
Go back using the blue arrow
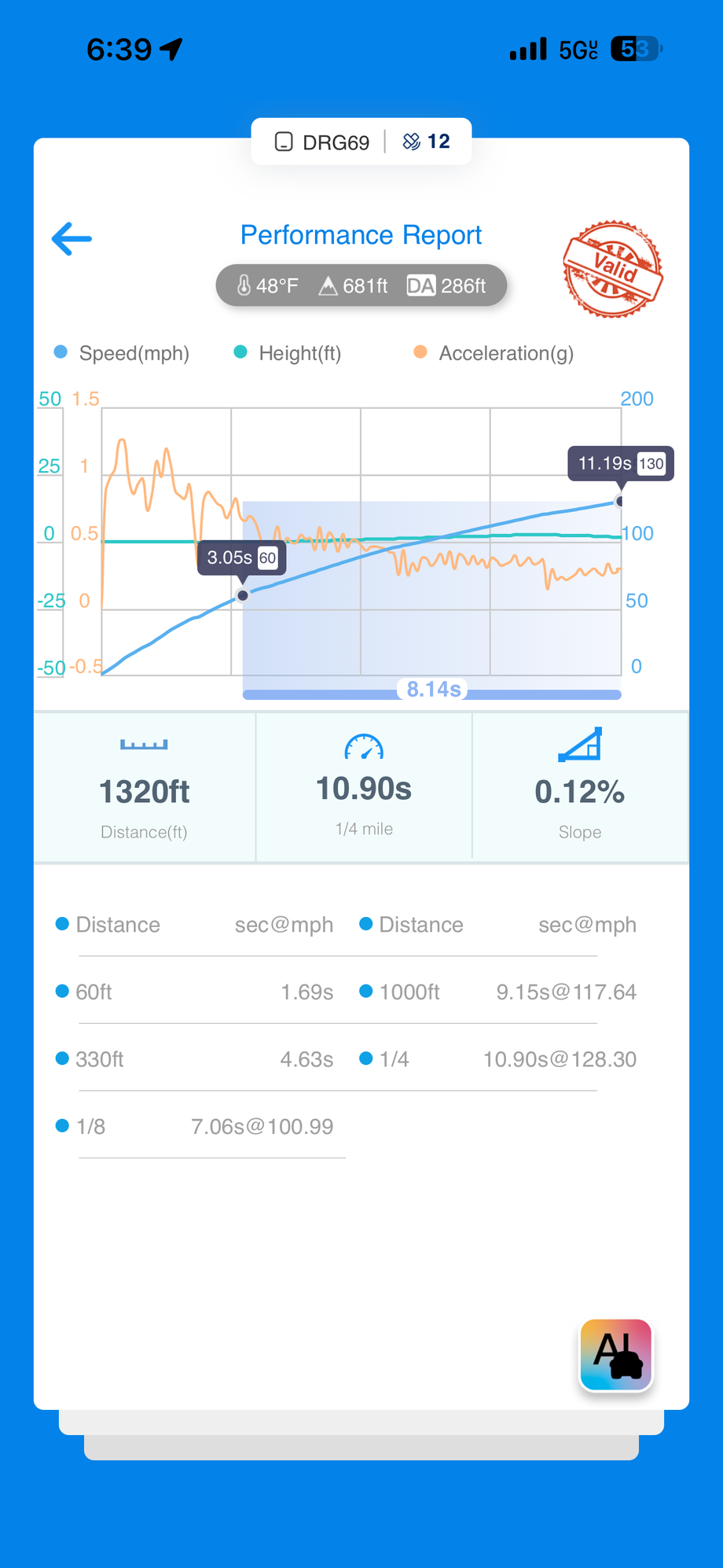(72, 239)
